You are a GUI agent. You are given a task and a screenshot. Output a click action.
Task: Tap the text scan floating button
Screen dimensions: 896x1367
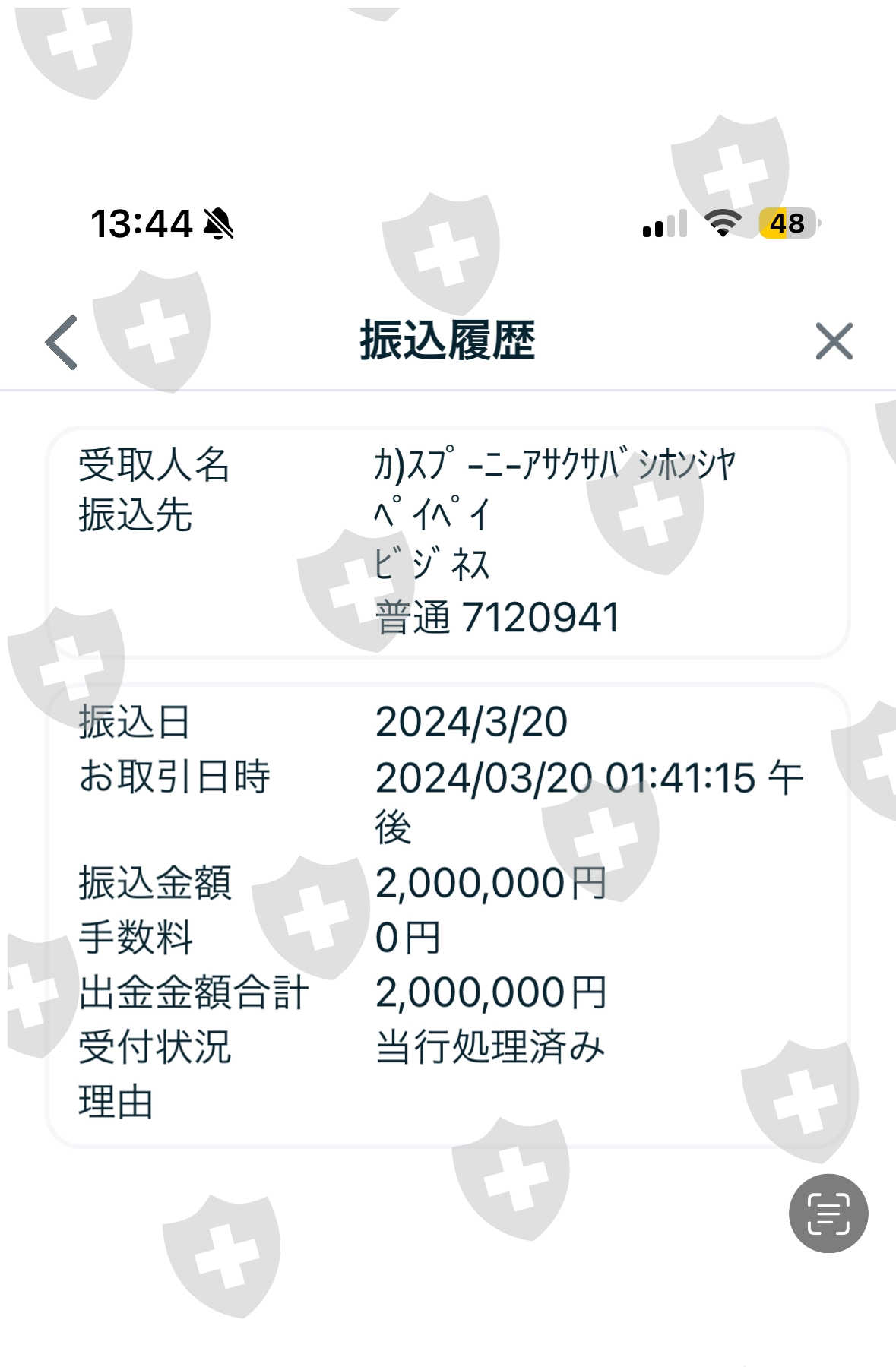coord(828,1214)
